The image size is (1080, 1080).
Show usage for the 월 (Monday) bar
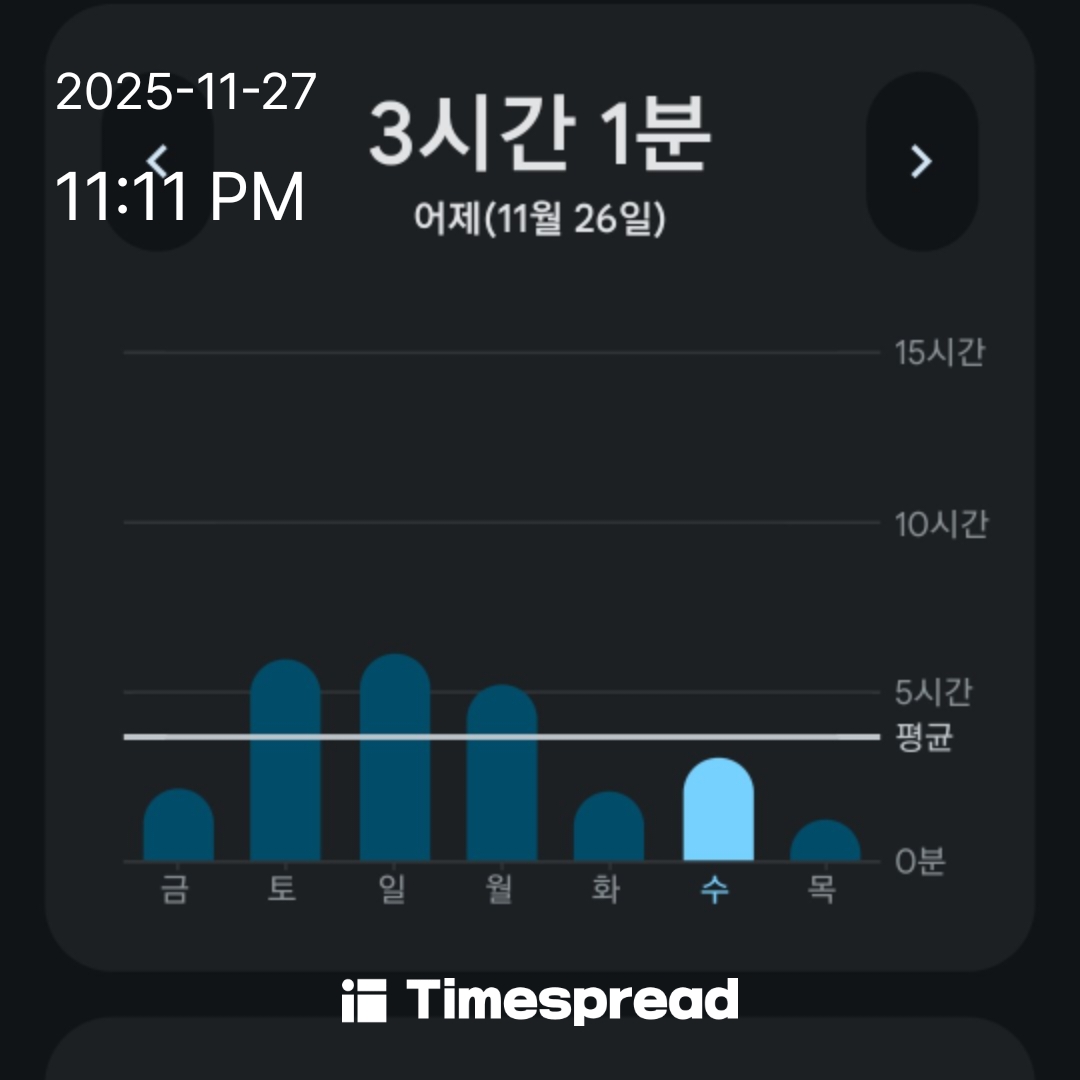[502, 774]
